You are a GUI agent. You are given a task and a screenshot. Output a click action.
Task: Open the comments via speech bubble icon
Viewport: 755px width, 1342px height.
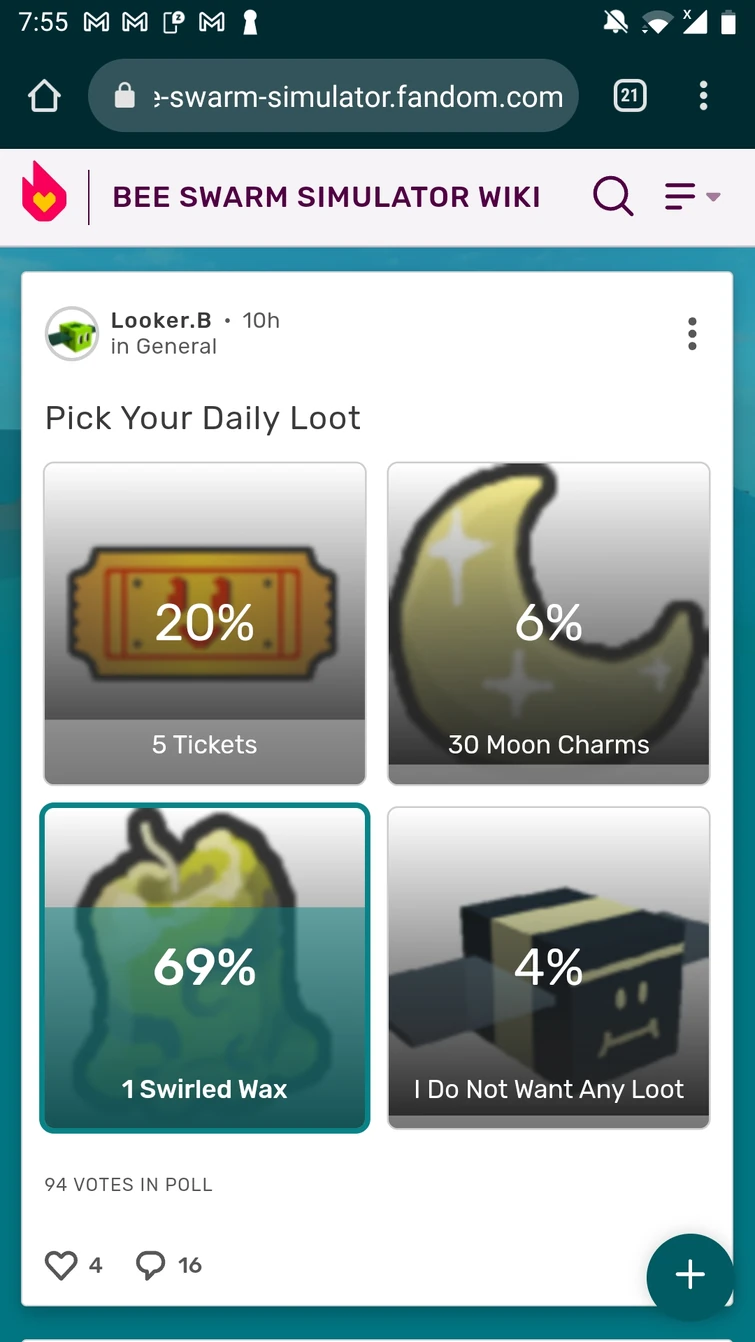click(148, 1265)
